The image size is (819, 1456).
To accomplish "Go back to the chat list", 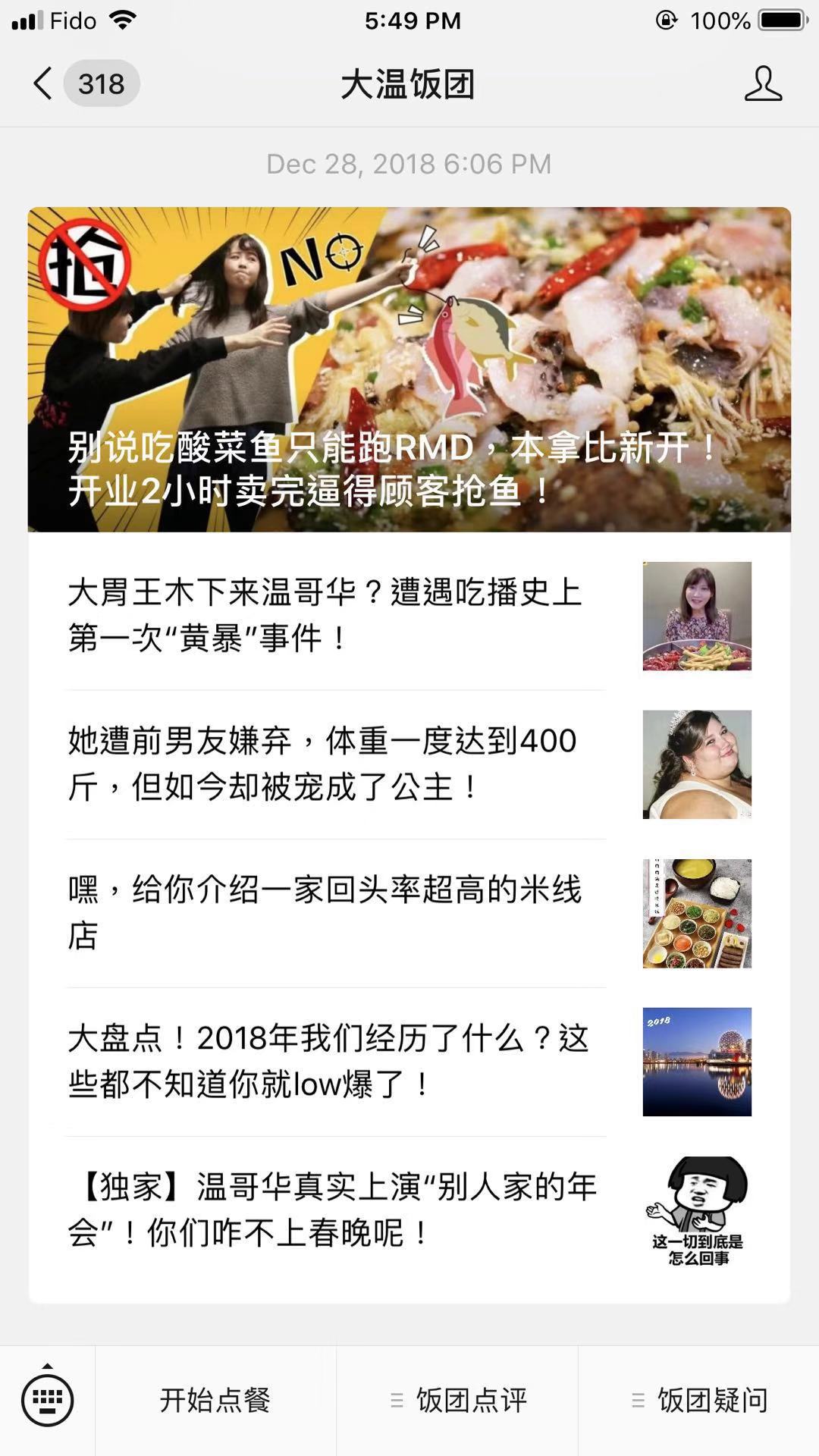I will click(x=44, y=83).
